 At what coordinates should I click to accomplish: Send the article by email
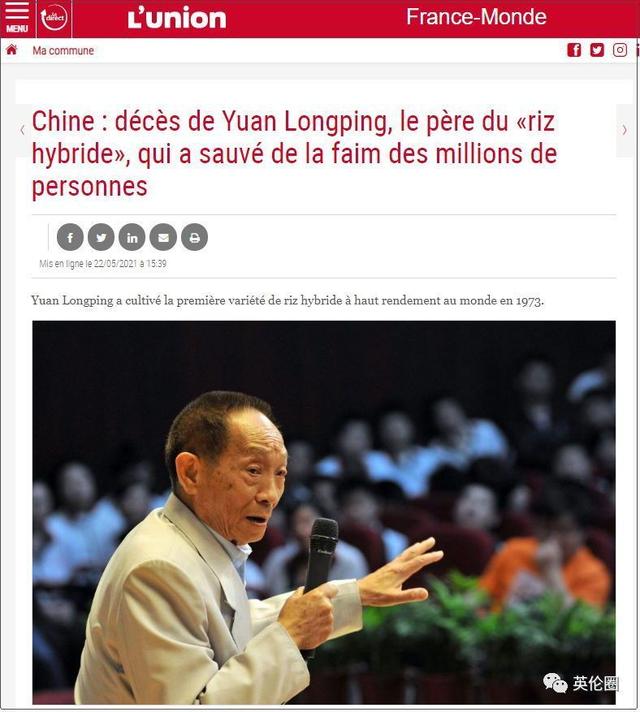pyautogui.click(x=163, y=237)
